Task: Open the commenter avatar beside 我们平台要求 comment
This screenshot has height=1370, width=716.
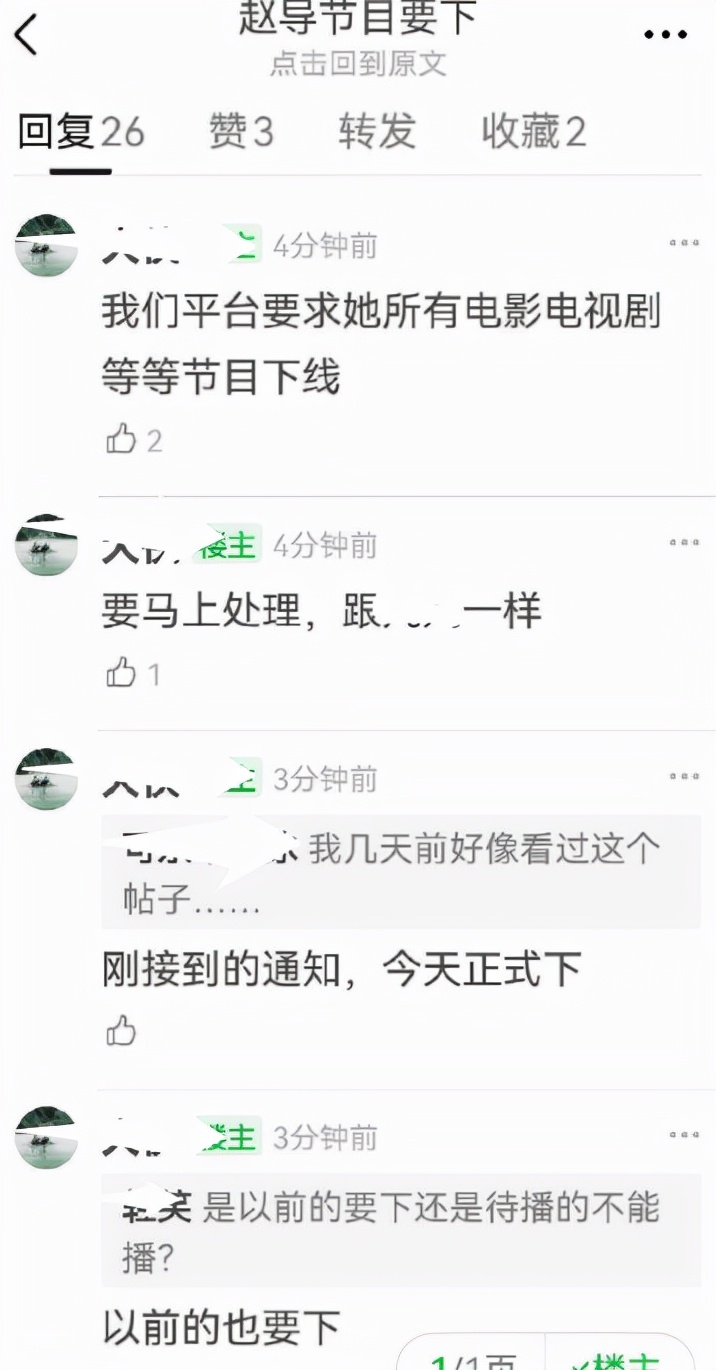Action: [x=46, y=245]
